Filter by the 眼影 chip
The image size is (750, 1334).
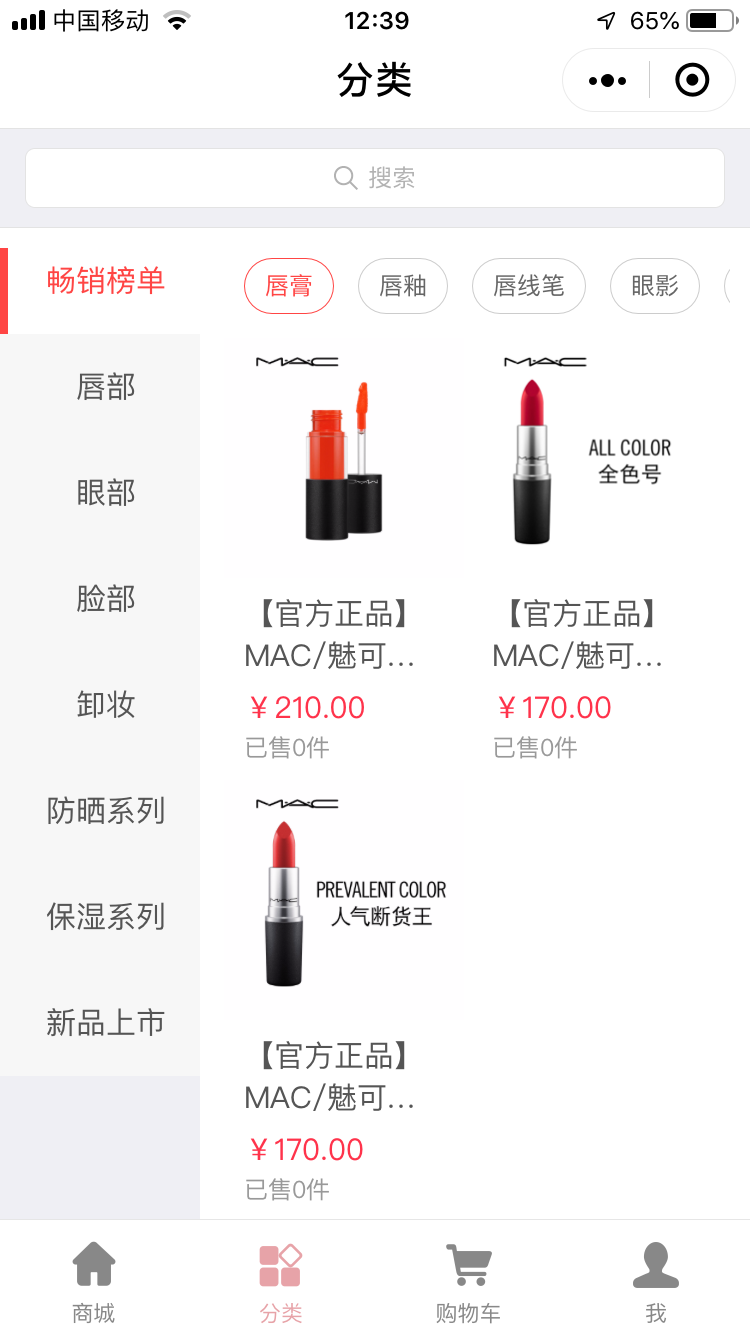pyautogui.click(x=654, y=286)
